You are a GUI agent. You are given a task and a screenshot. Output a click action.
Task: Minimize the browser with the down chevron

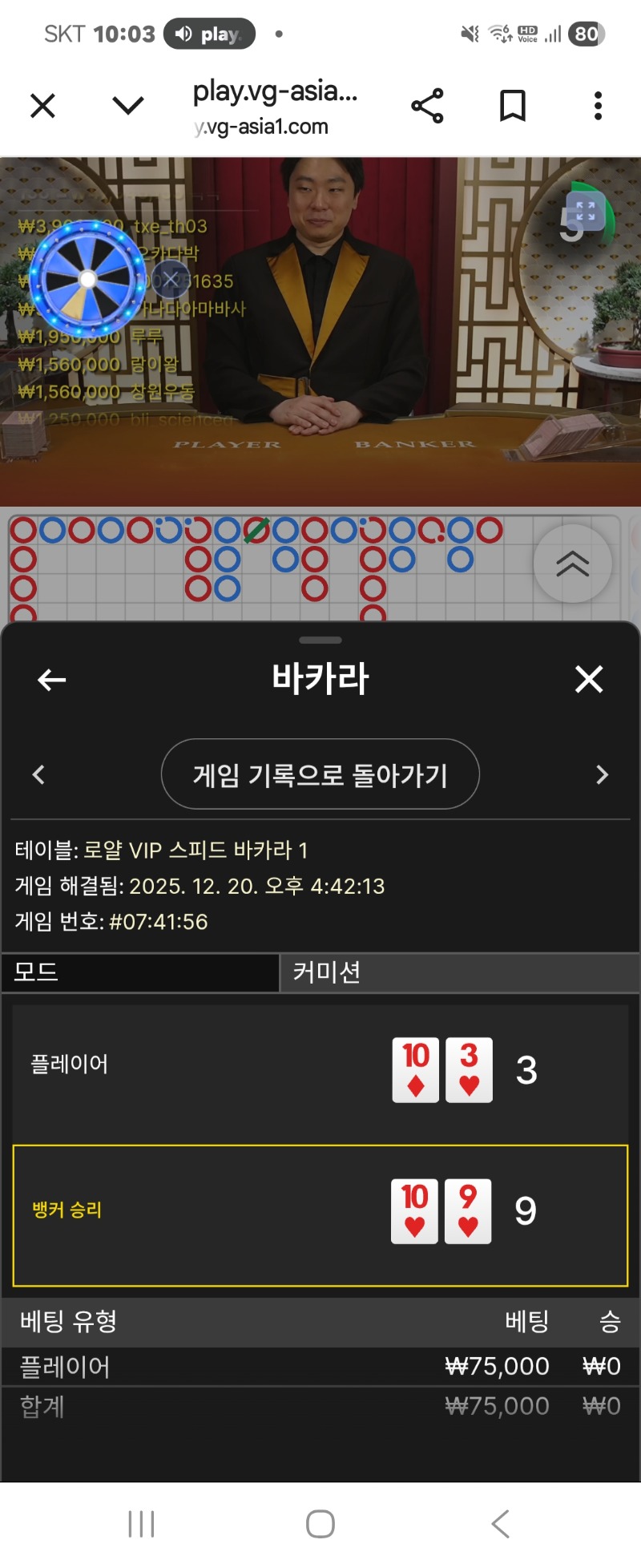[128, 106]
